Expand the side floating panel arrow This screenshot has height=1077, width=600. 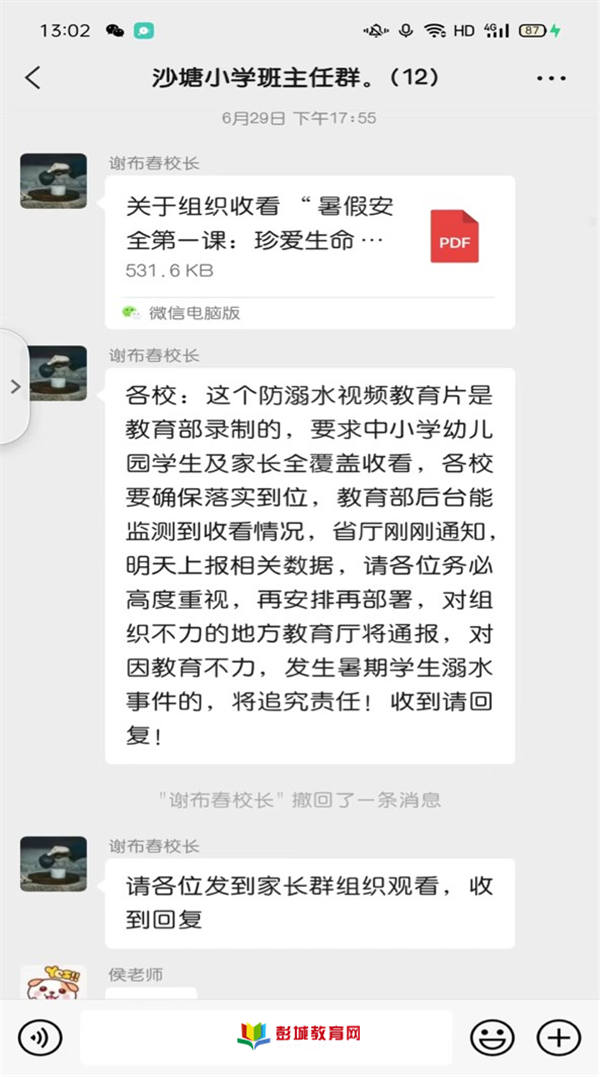point(14,387)
